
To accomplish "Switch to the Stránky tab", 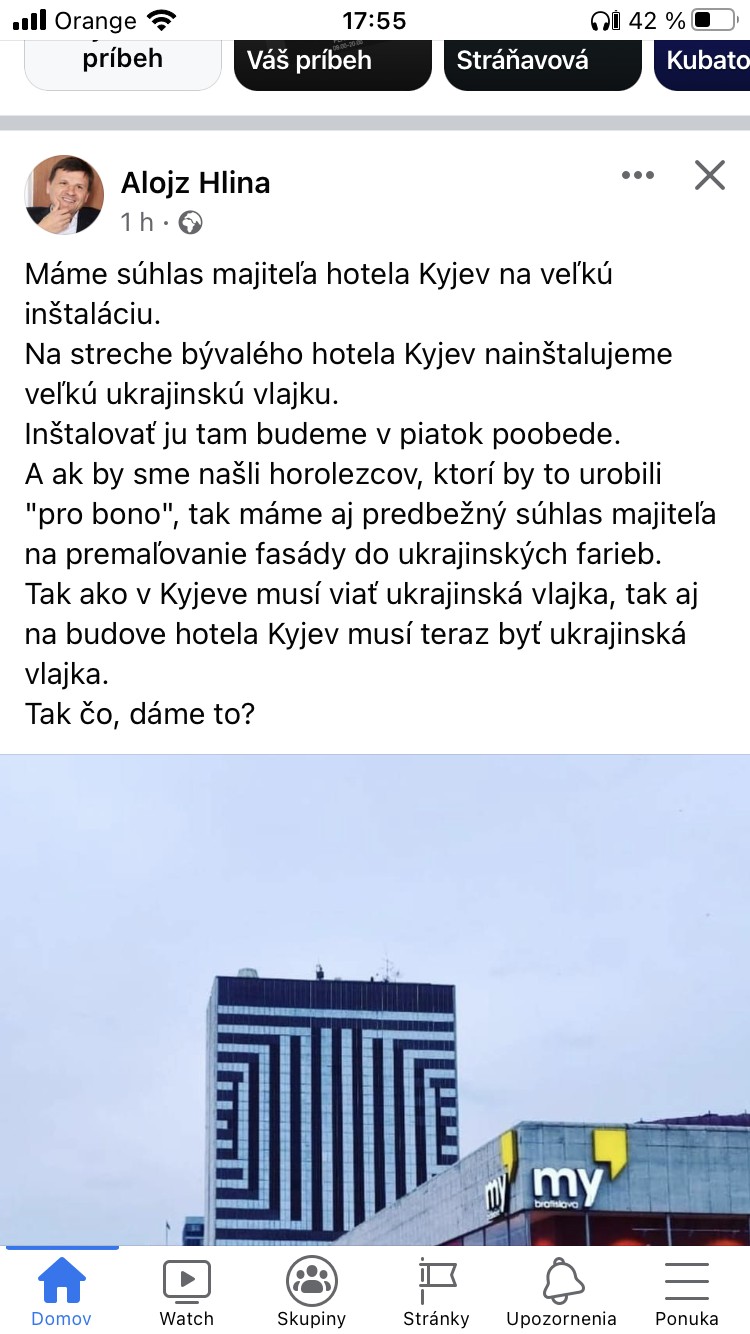I will point(436,1291).
